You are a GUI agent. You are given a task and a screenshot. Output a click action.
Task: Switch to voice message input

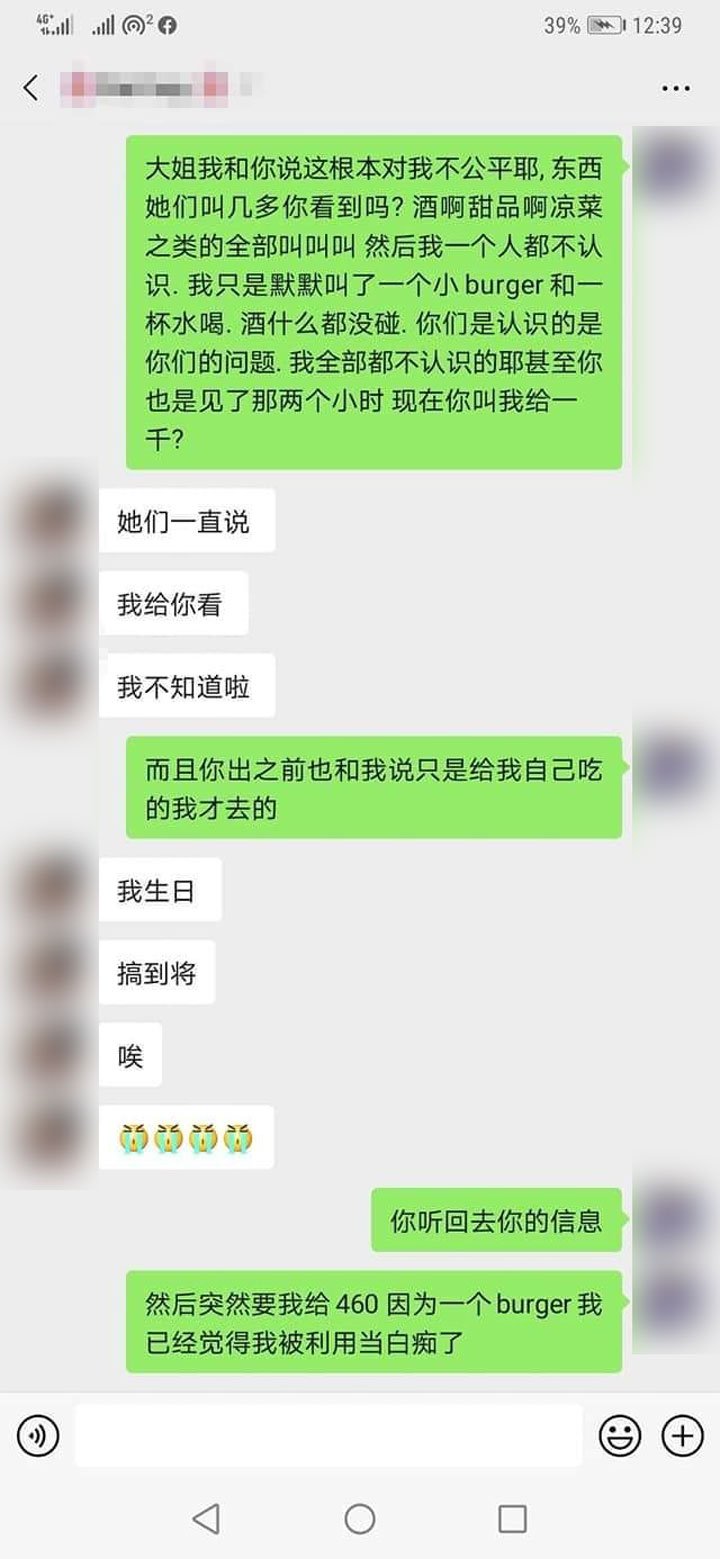point(38,1436)
